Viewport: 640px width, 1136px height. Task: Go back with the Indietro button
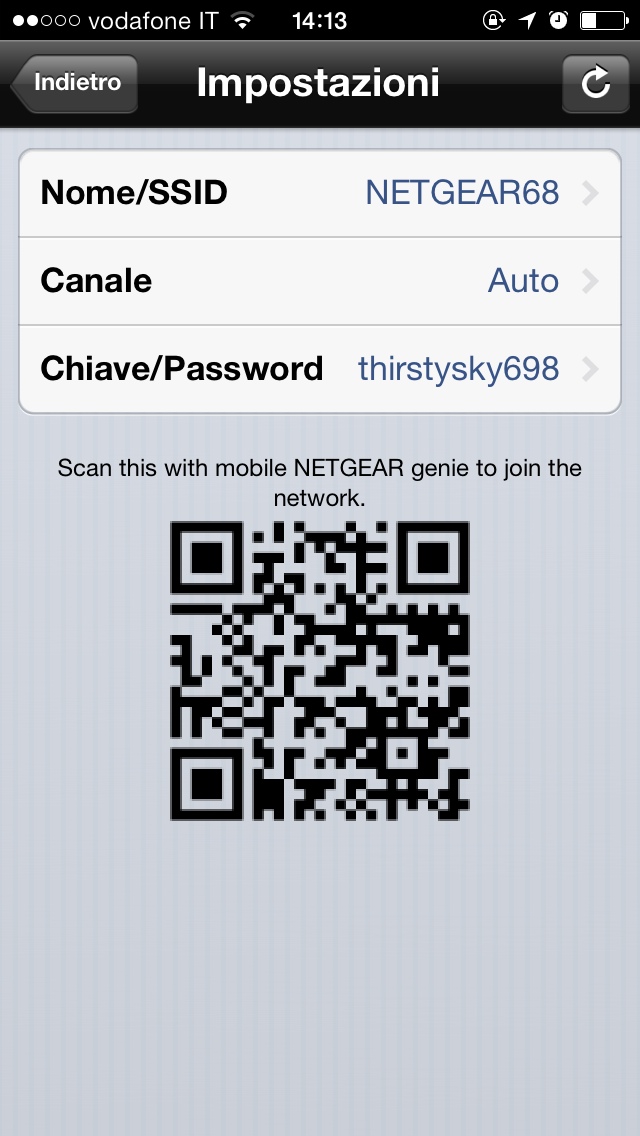[x=75, y=83]
